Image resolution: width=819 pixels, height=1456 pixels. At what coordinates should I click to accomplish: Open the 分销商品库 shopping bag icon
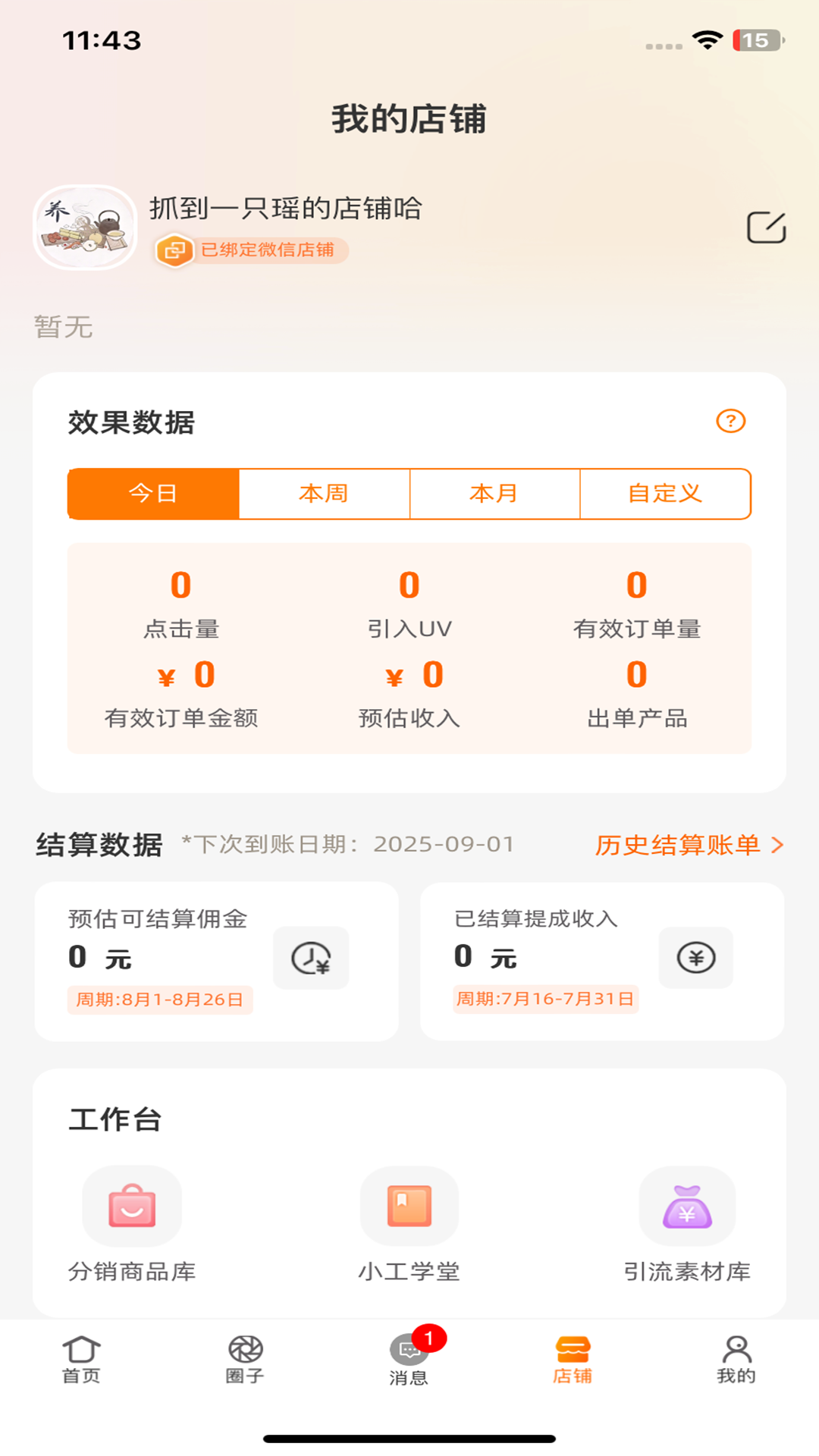[x=131, y=1207]
